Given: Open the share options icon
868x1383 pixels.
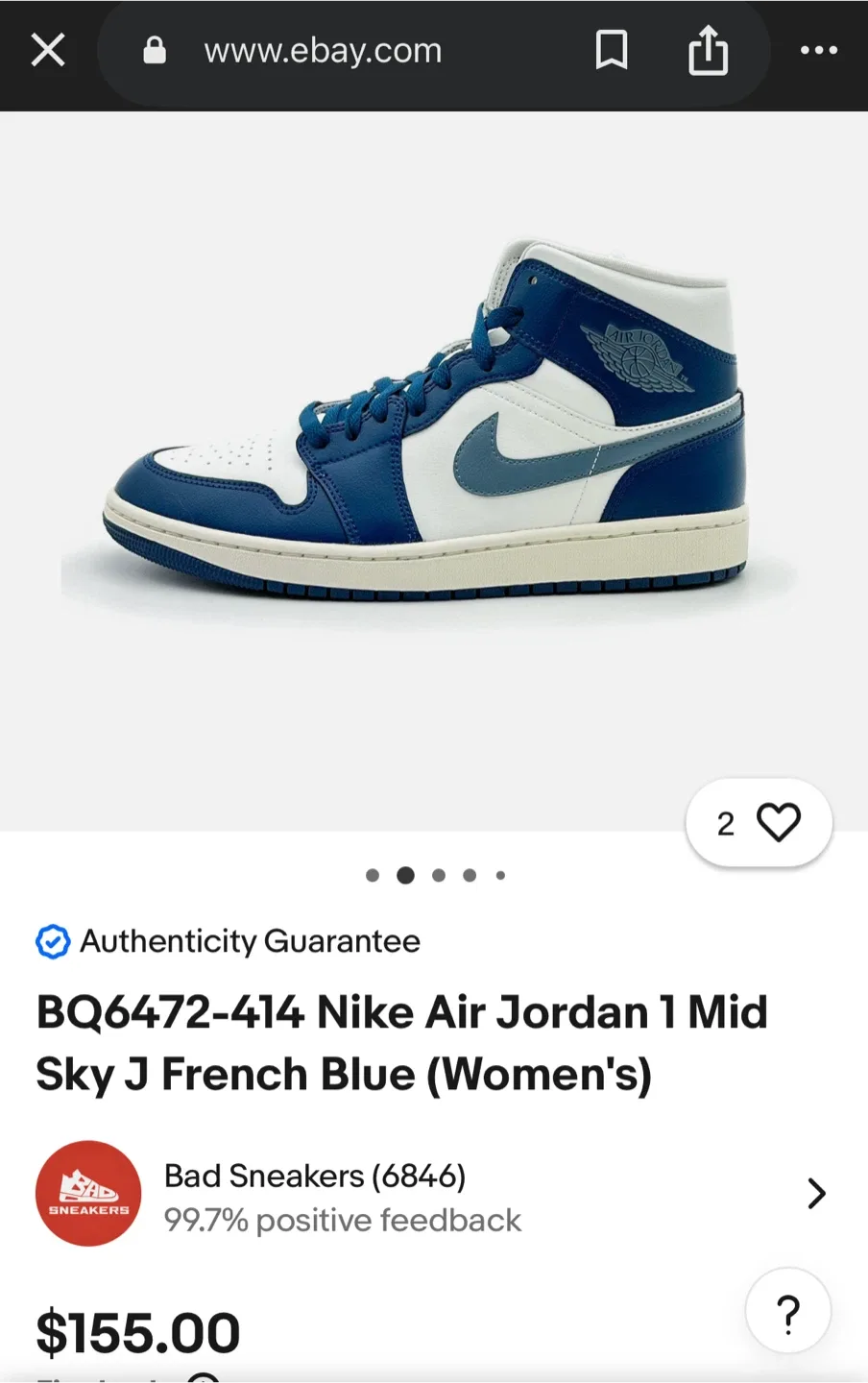Looking at the screenshot, I should (x=708, y=52).
